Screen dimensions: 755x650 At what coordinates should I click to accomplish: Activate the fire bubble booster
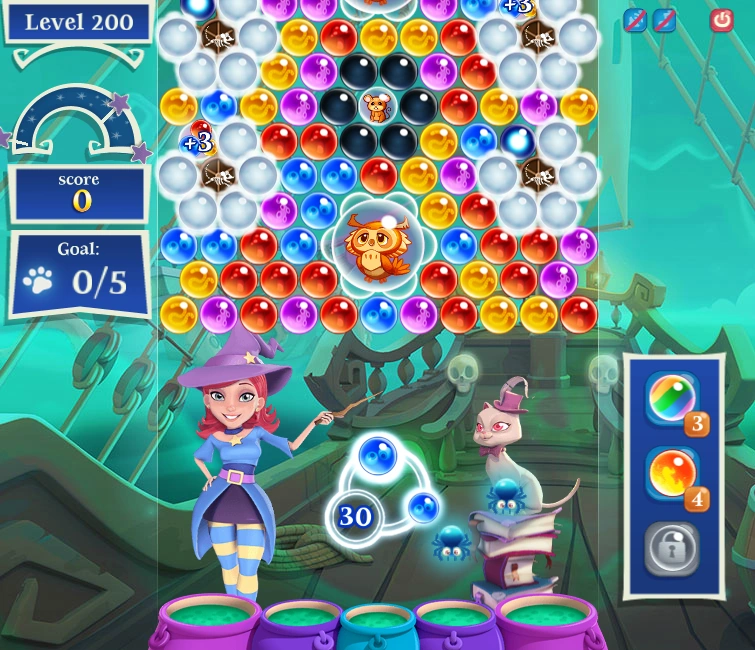pyautogui.click(x=672, y=473)
